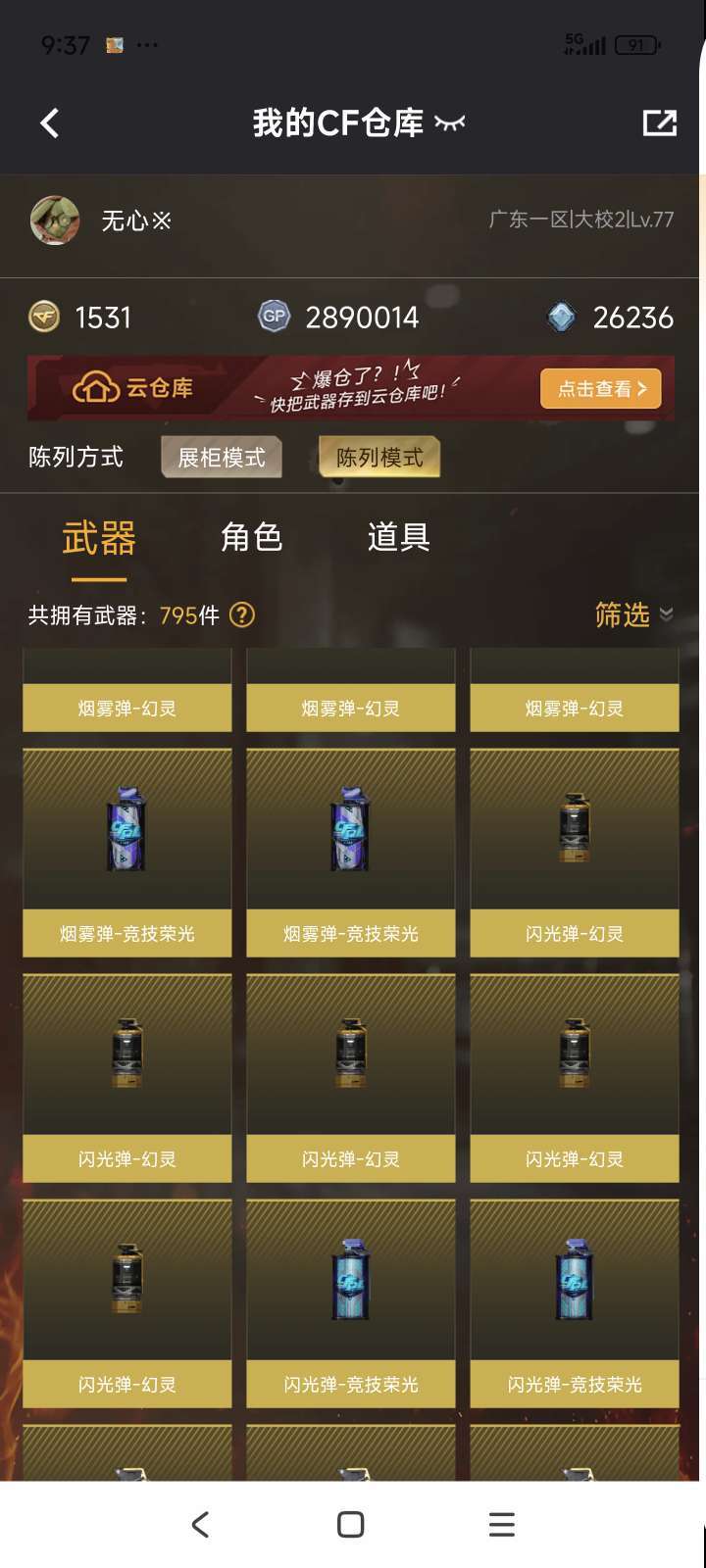This screenshot has width=706, height=1568.
Task: Open the help icon beside weapon count
Action: (x=241, y=615)
